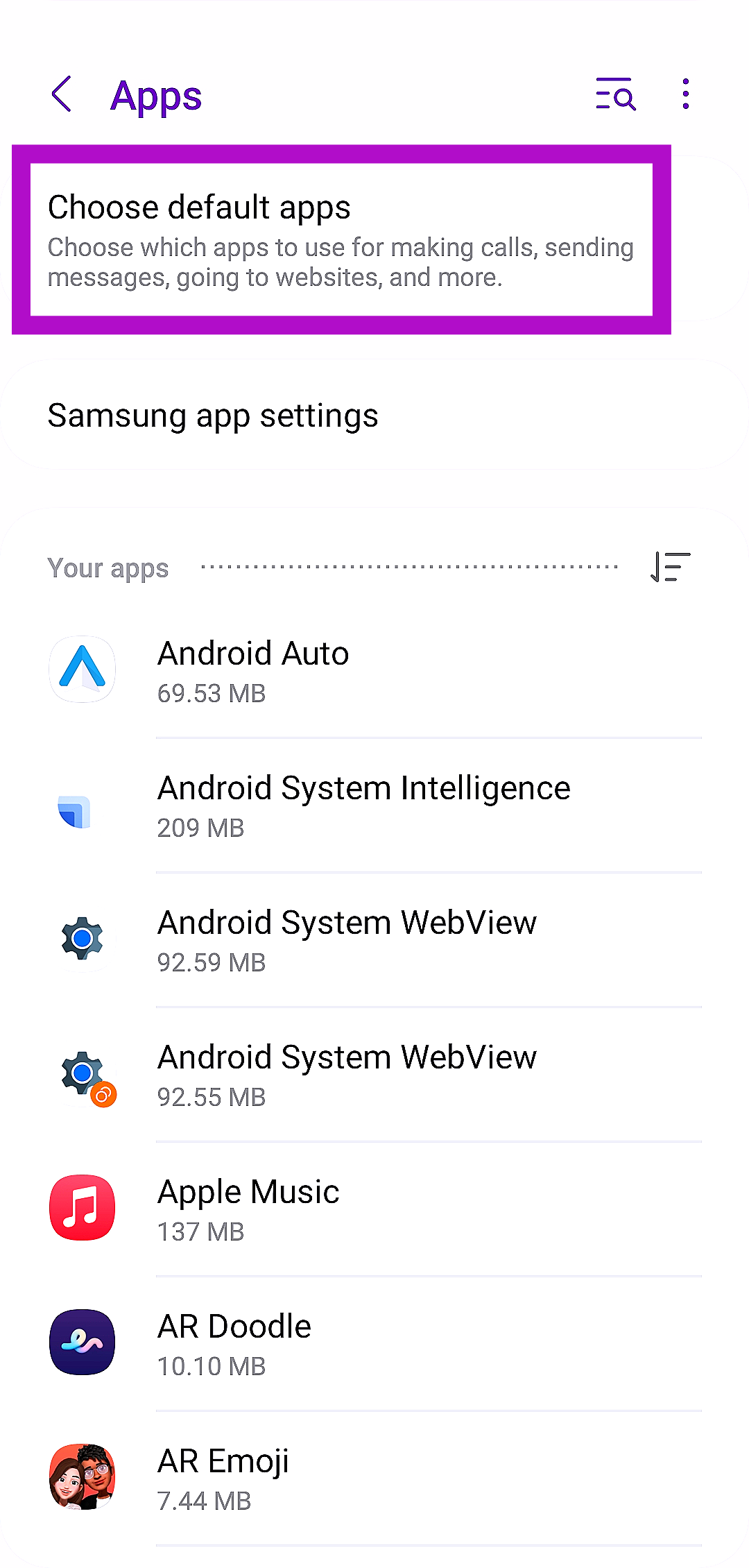Open Android System WebView sized 92.59 MB

click(x=374, y=939)
